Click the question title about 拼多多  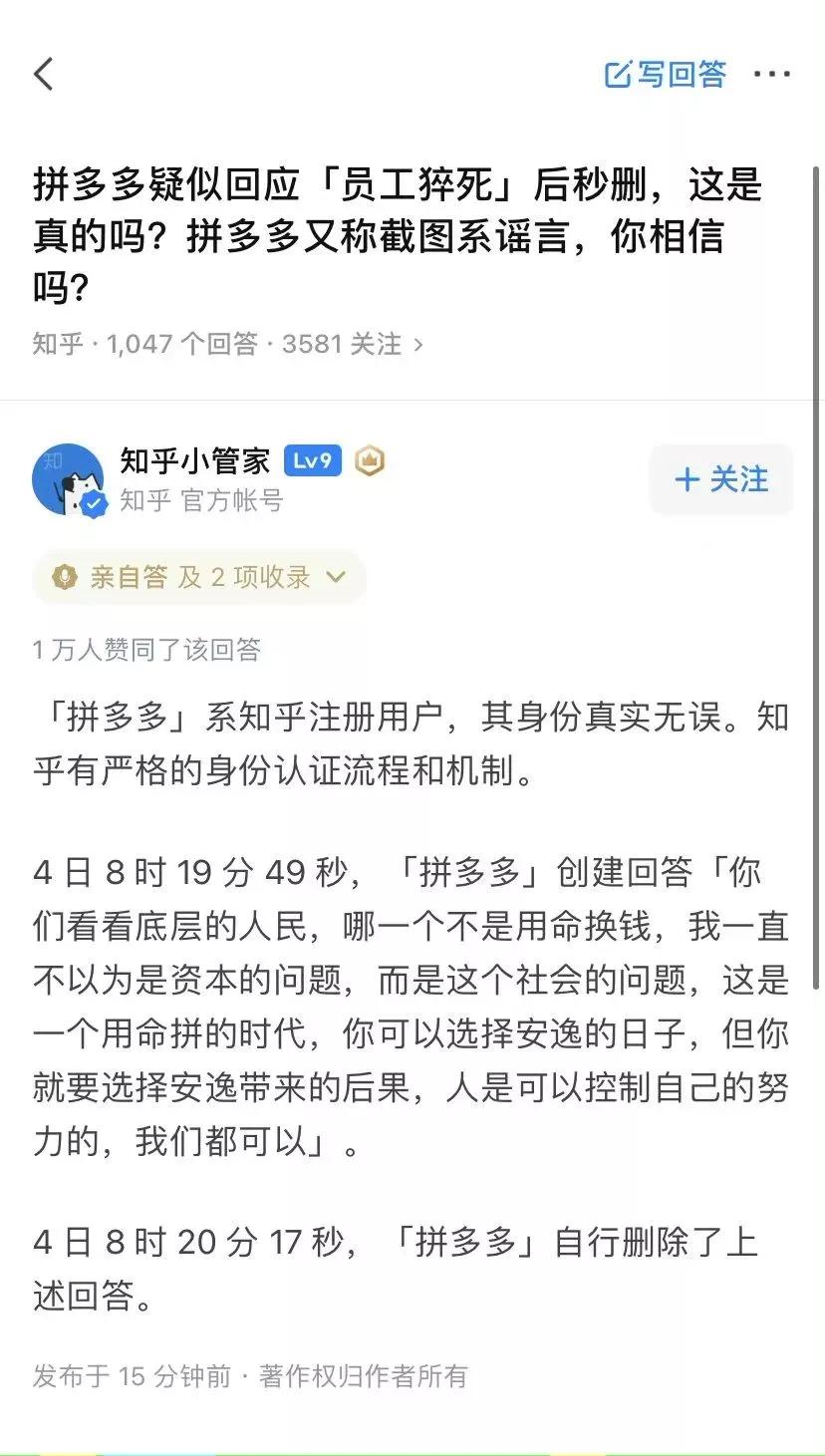pyautogui.click(x=399, y=231)
